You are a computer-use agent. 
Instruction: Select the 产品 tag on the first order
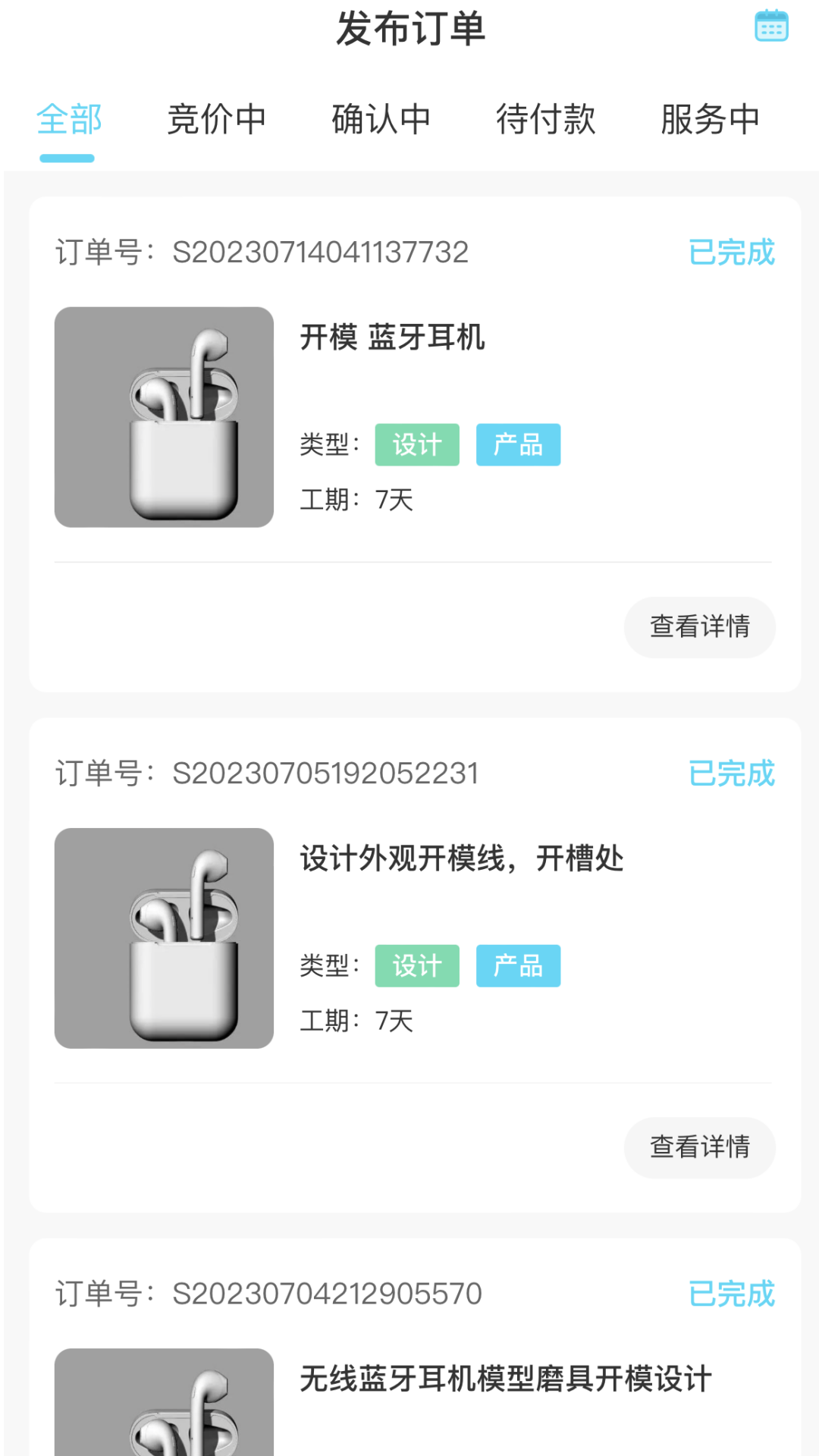pos(518,444)
